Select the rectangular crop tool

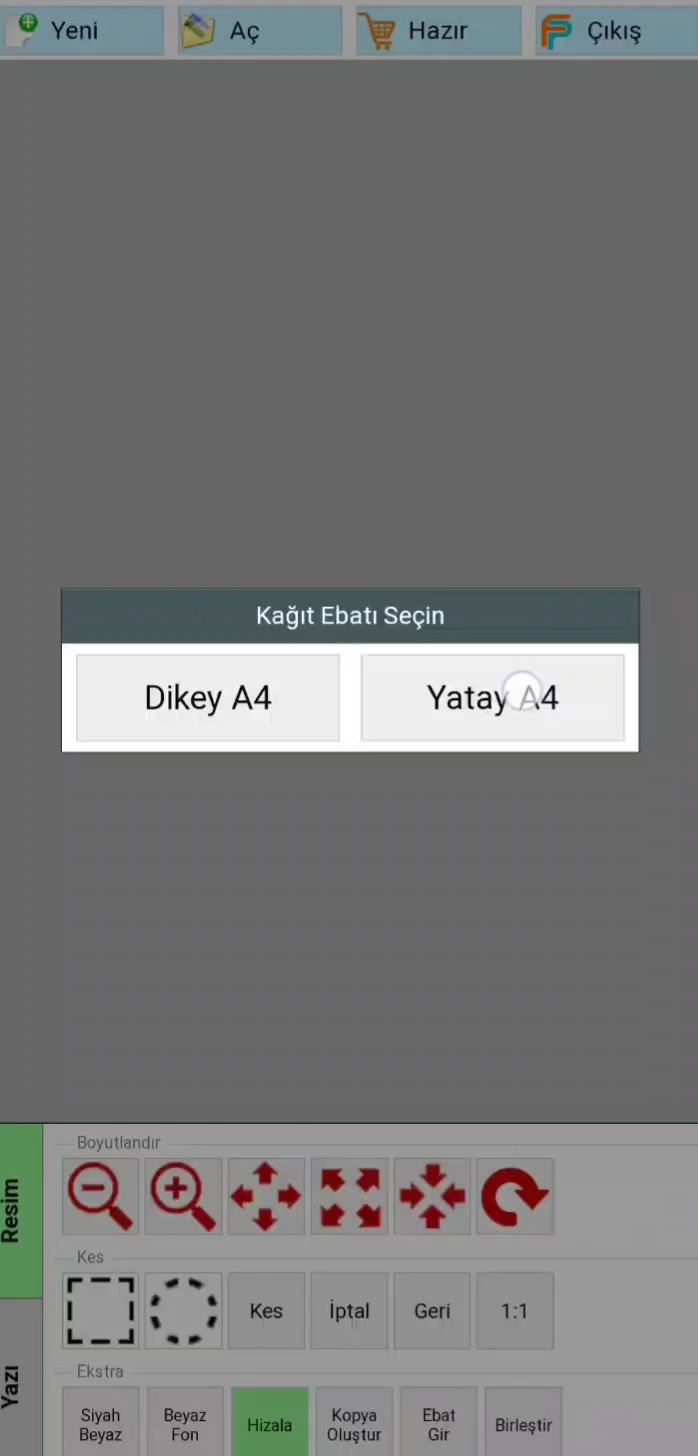(x=100, y=1310)
